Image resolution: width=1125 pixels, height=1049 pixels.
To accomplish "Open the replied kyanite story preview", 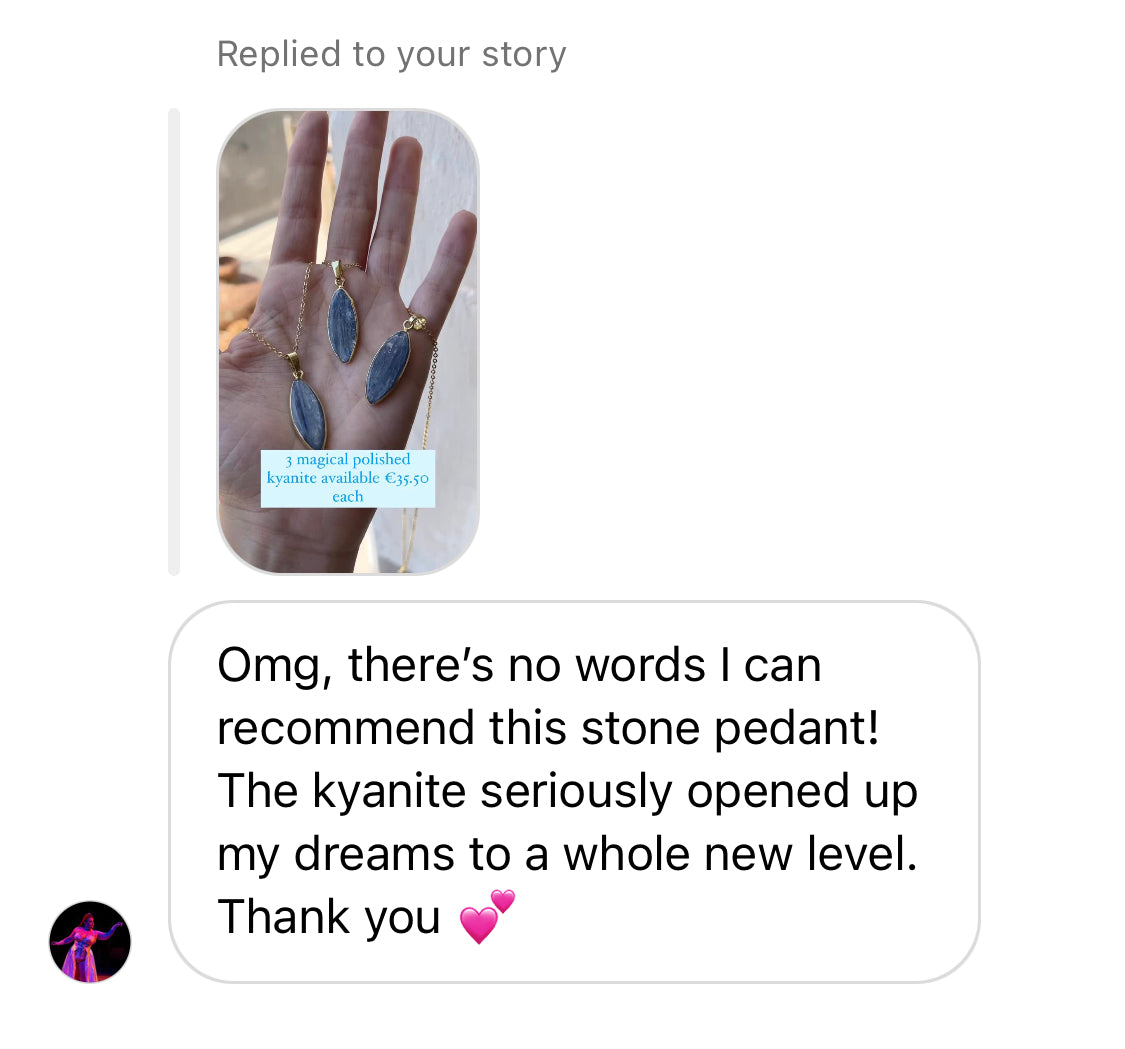I will click(348, 341).
